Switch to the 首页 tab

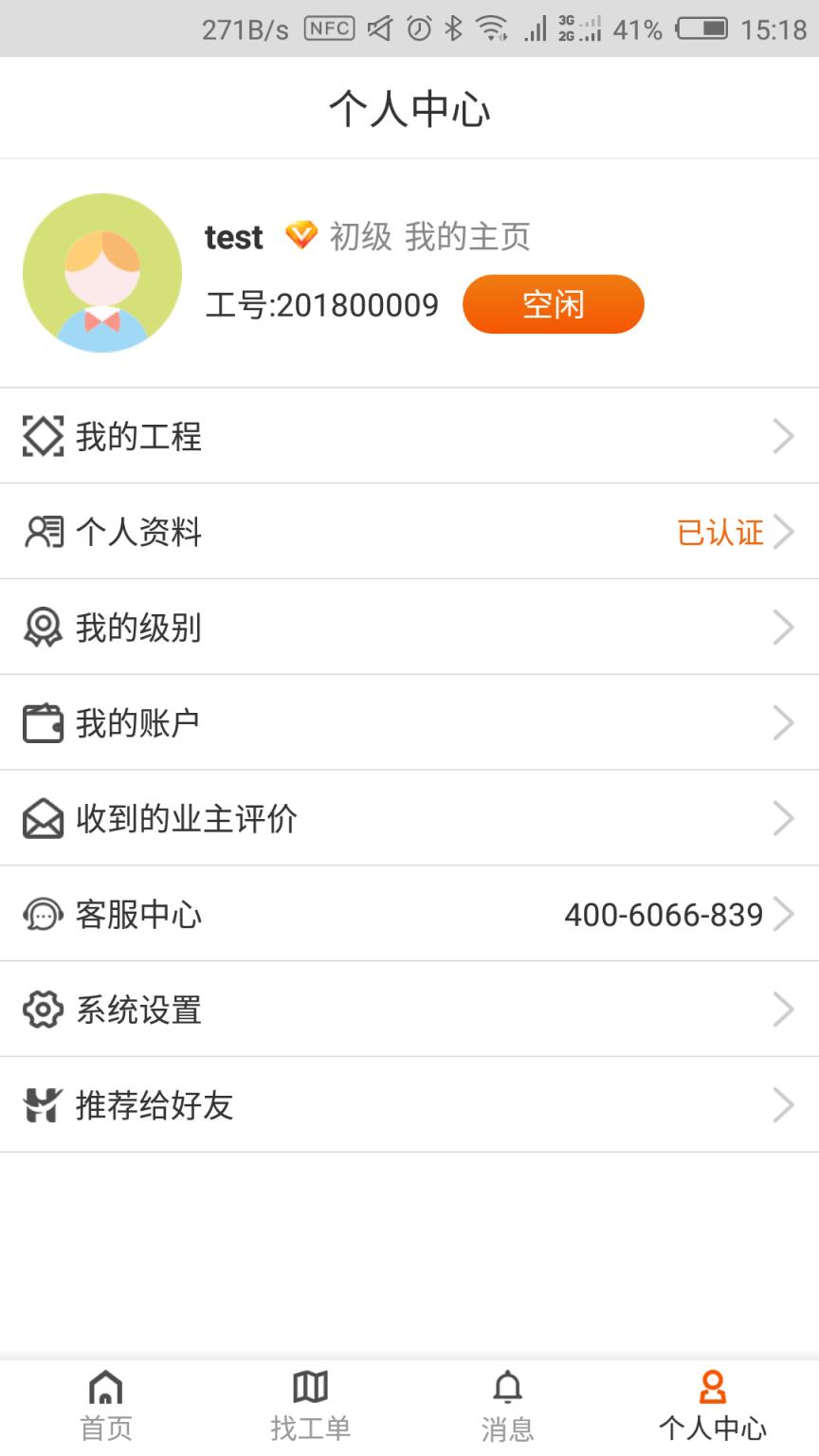pyautogui.click(x=105, y=1403)
